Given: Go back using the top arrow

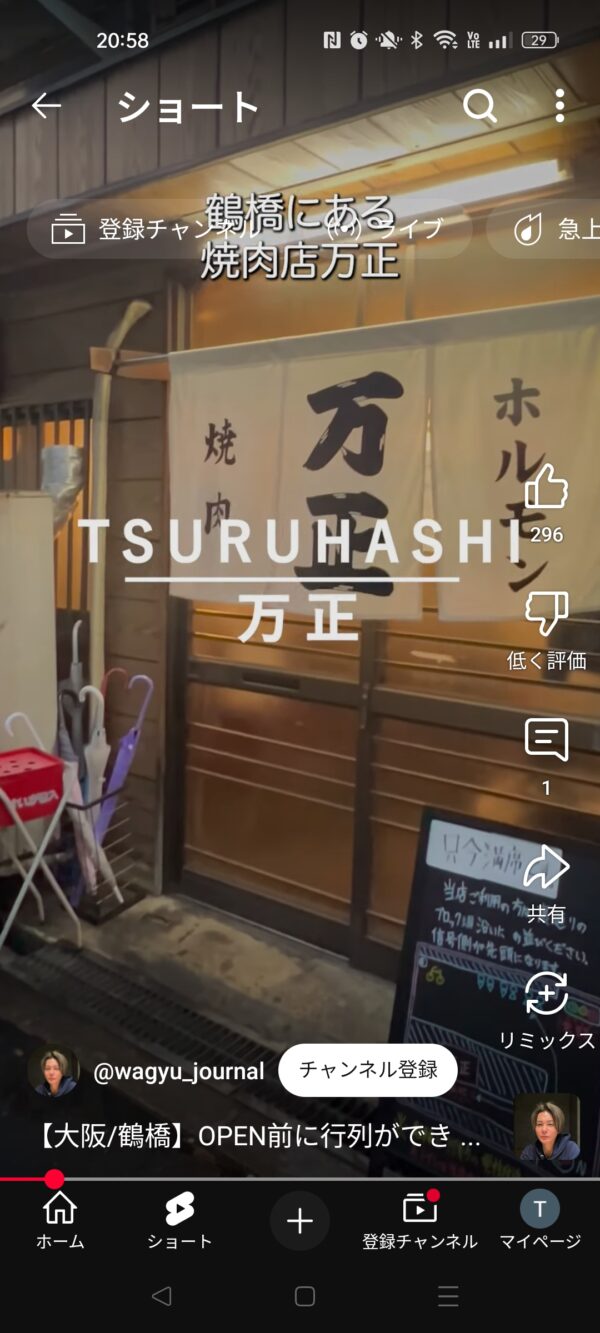Looking at the screenshot, I should tap(46, 105).
